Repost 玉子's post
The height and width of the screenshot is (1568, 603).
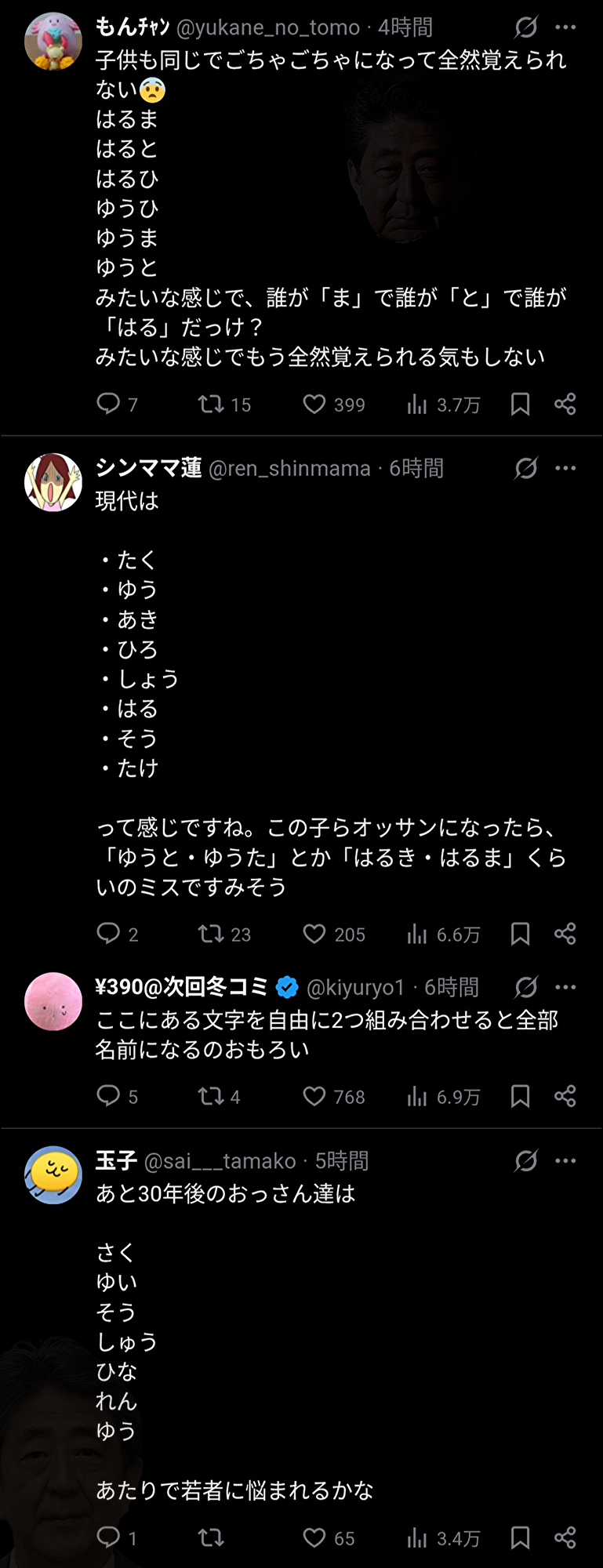pos(210,1537)
